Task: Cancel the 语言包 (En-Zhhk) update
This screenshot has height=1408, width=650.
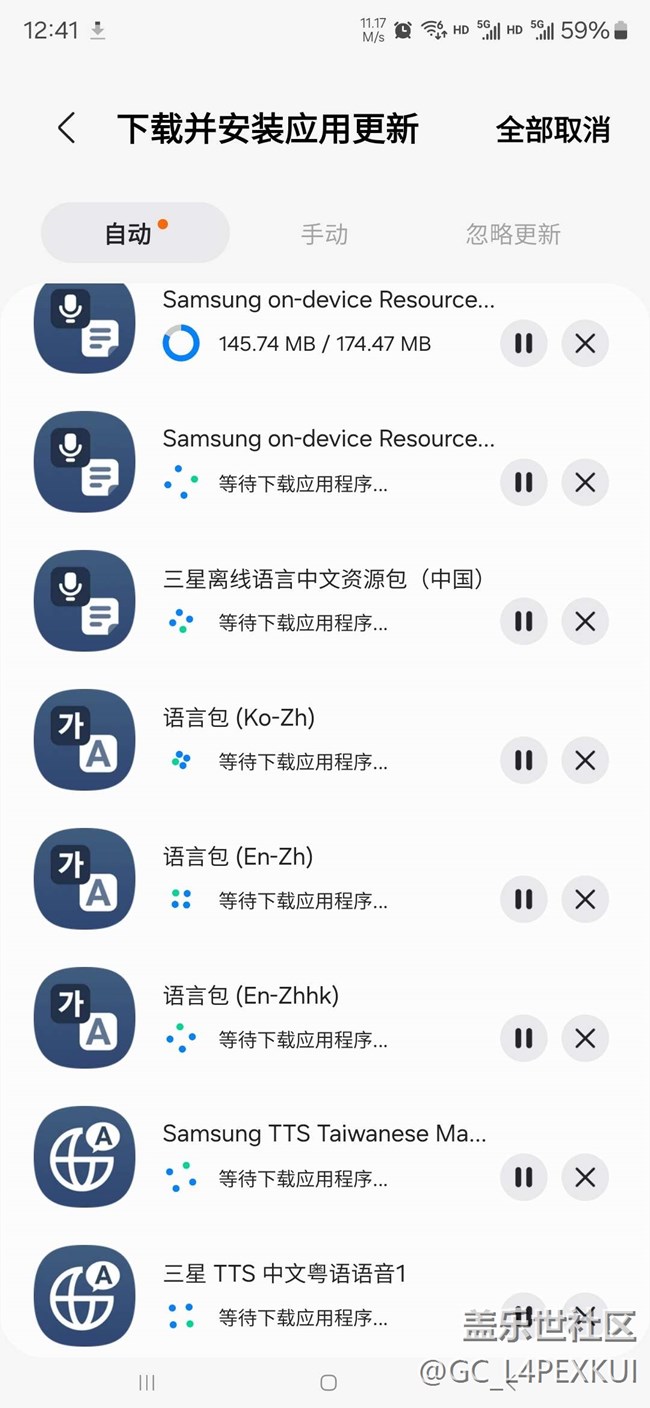Action: [585, 1039]
